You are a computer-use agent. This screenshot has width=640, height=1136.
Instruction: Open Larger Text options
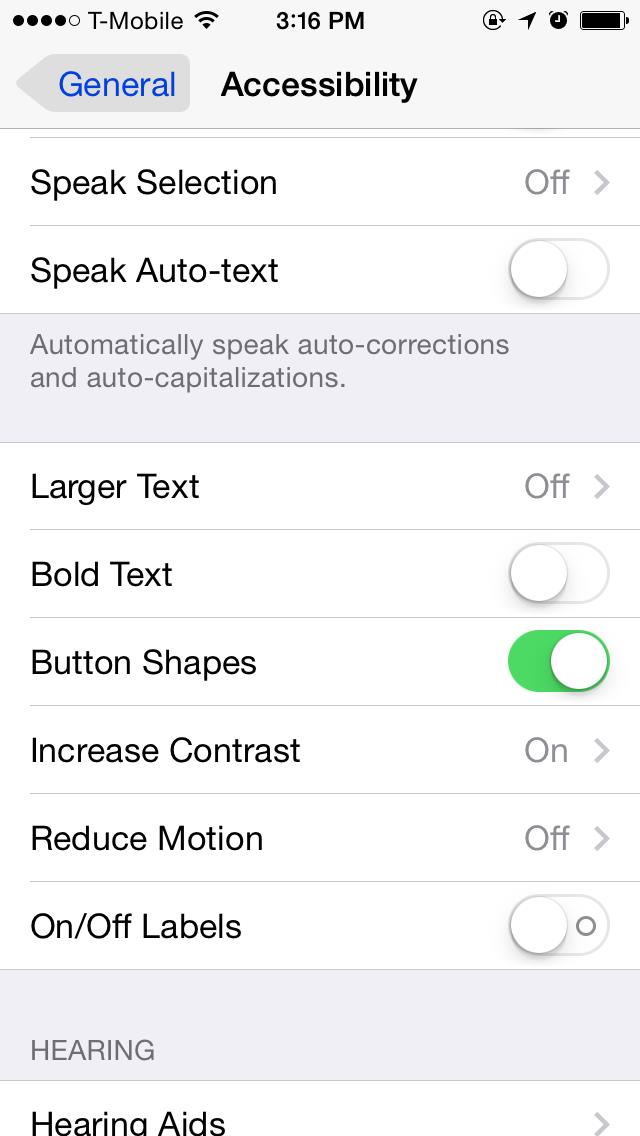coord(320,487)
